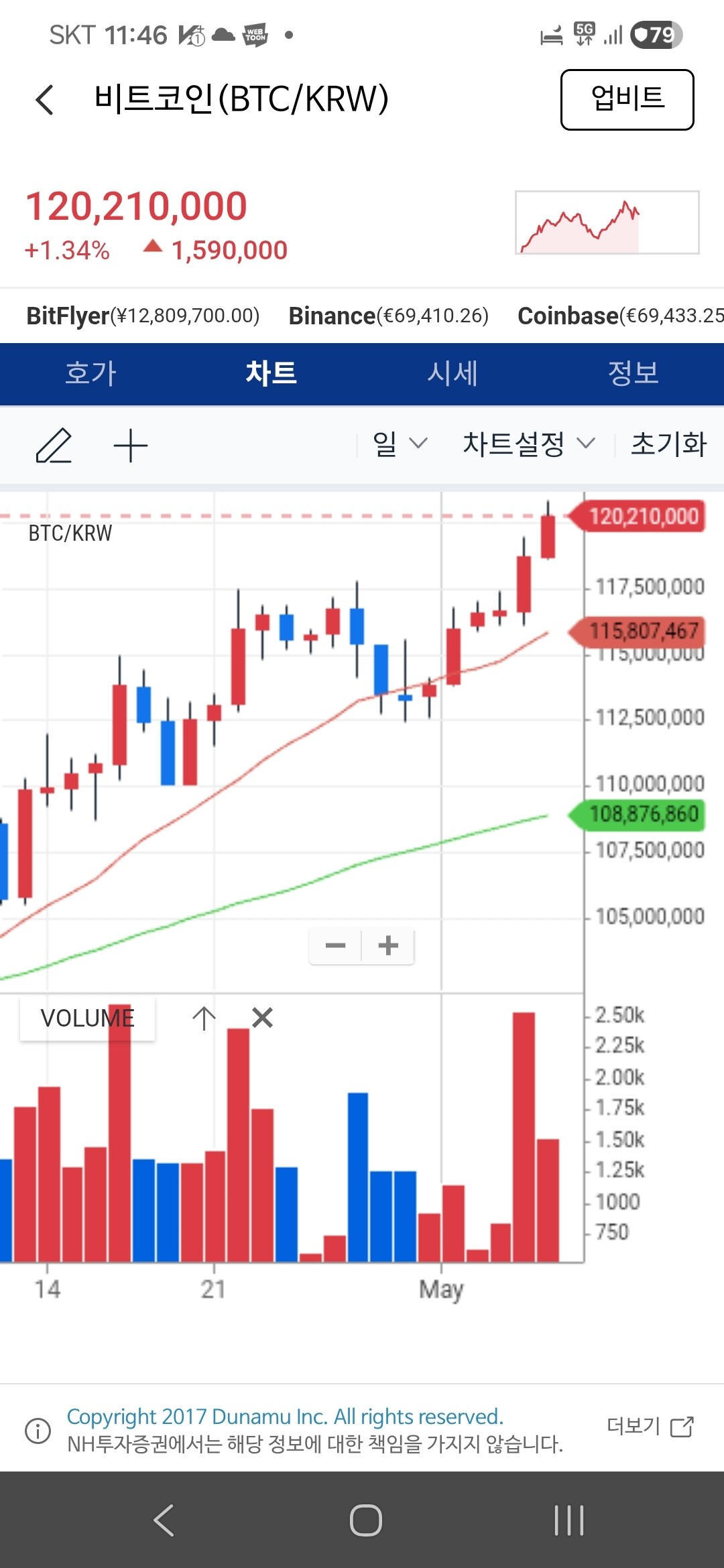Open the 차트설정 dropdown

pyautogui.click(x=528, y=444)
